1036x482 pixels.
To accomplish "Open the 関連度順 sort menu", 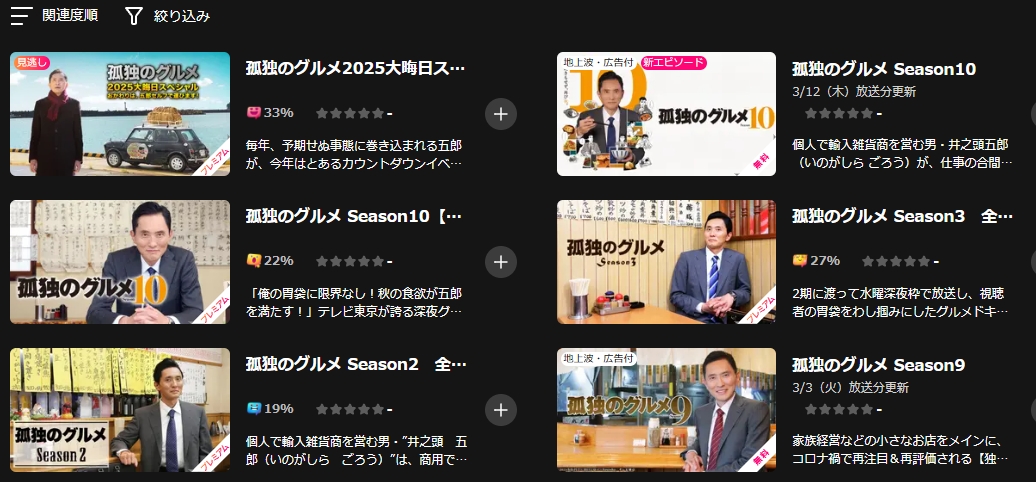I will [x=54, y=15].
